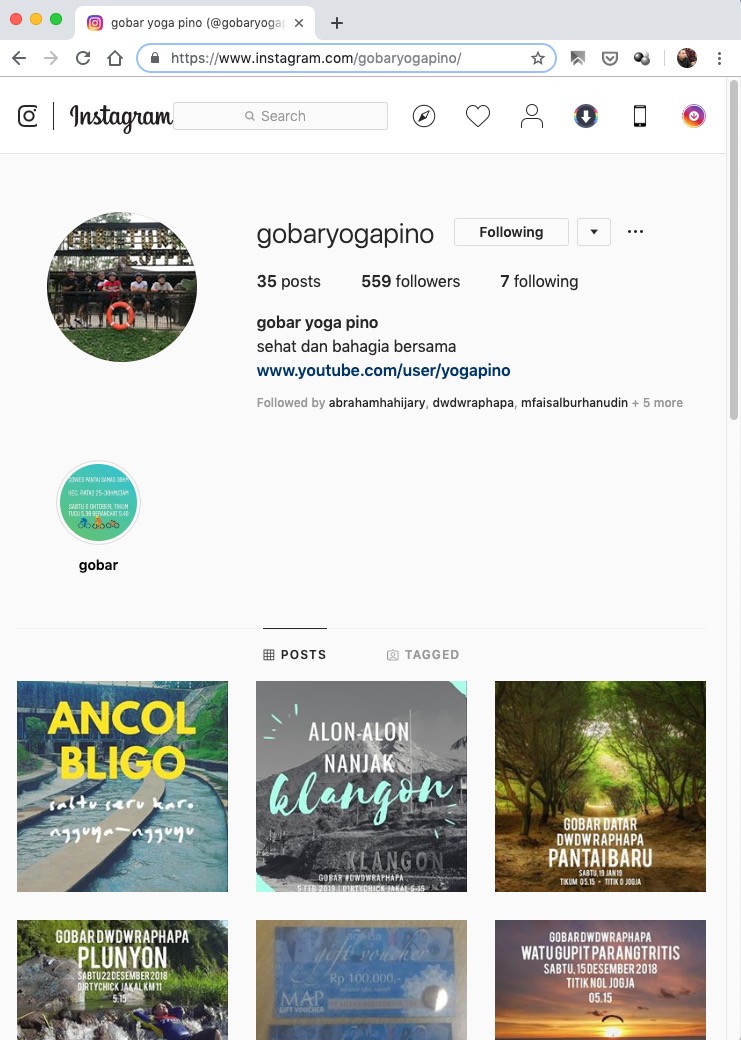Open the activity heart icon
Image resolution: width=741 pixels, height=1040 pixels.
pyautogui.click(x=478, y=116)
